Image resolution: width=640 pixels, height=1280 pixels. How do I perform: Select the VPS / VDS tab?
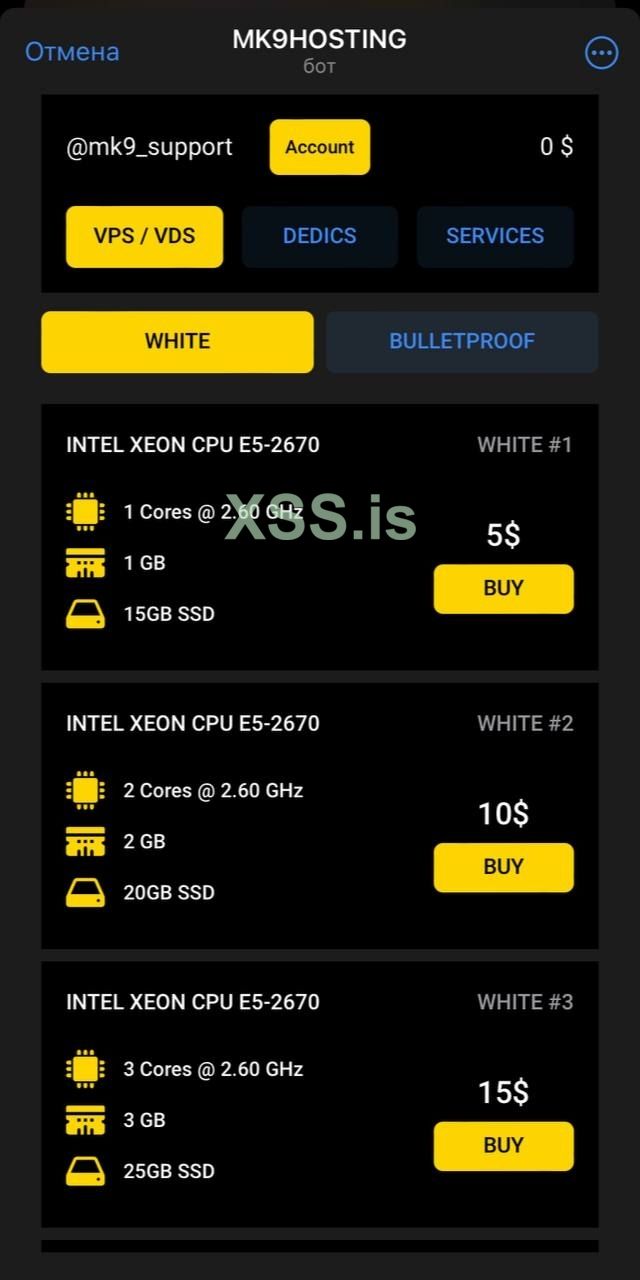pos(144,236)
